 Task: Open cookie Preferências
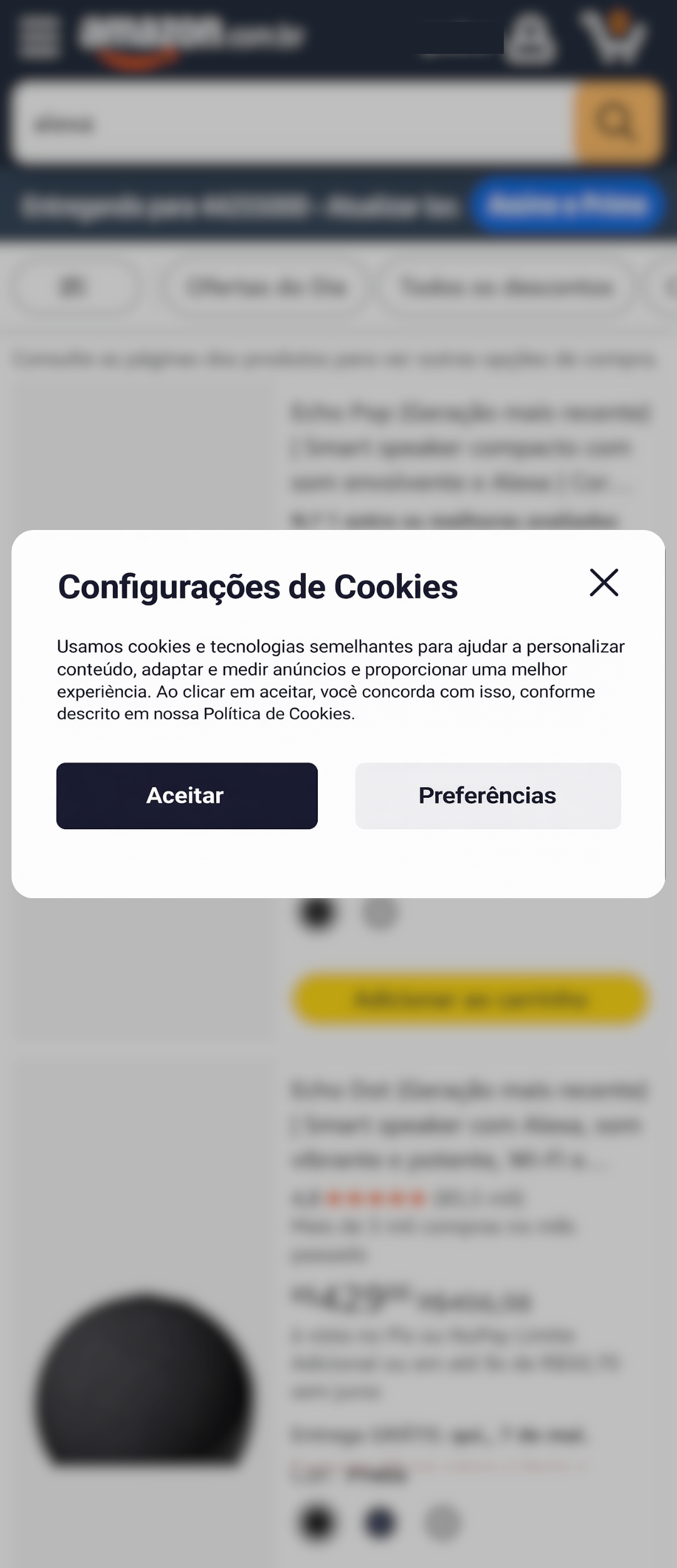488,795
